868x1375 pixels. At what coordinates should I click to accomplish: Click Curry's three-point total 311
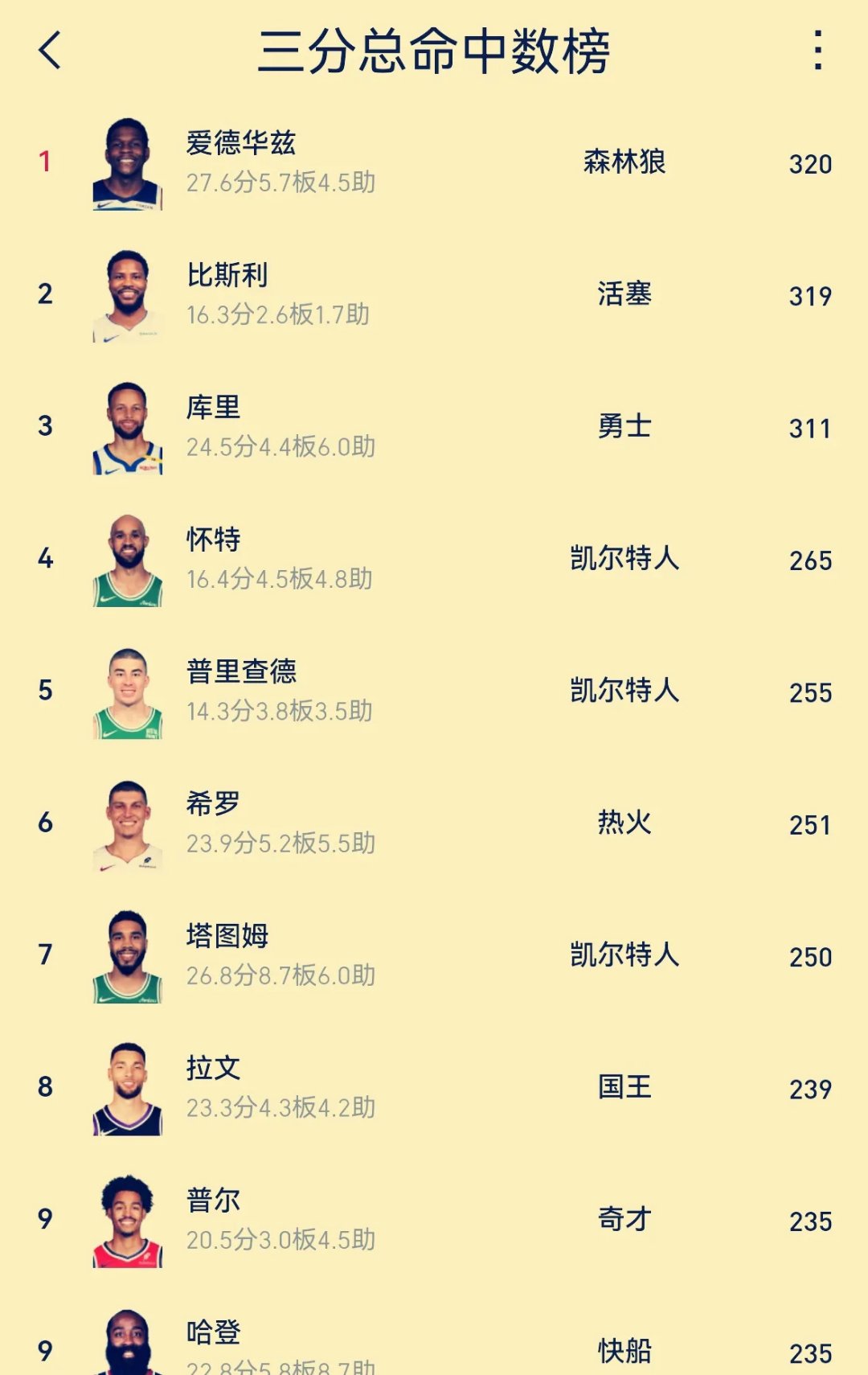tap(813, 428)
